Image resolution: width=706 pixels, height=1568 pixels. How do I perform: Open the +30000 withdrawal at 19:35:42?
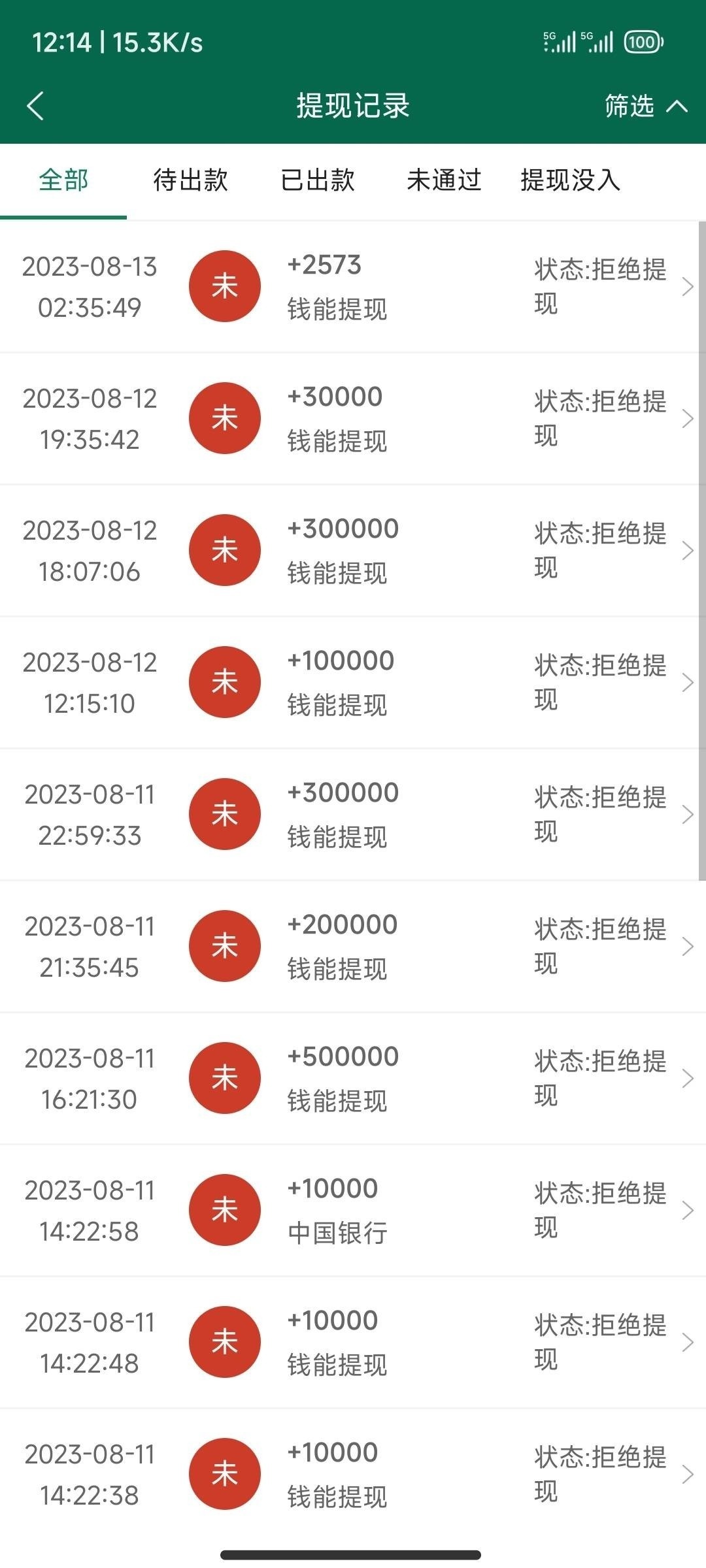(x=353, y=419)
